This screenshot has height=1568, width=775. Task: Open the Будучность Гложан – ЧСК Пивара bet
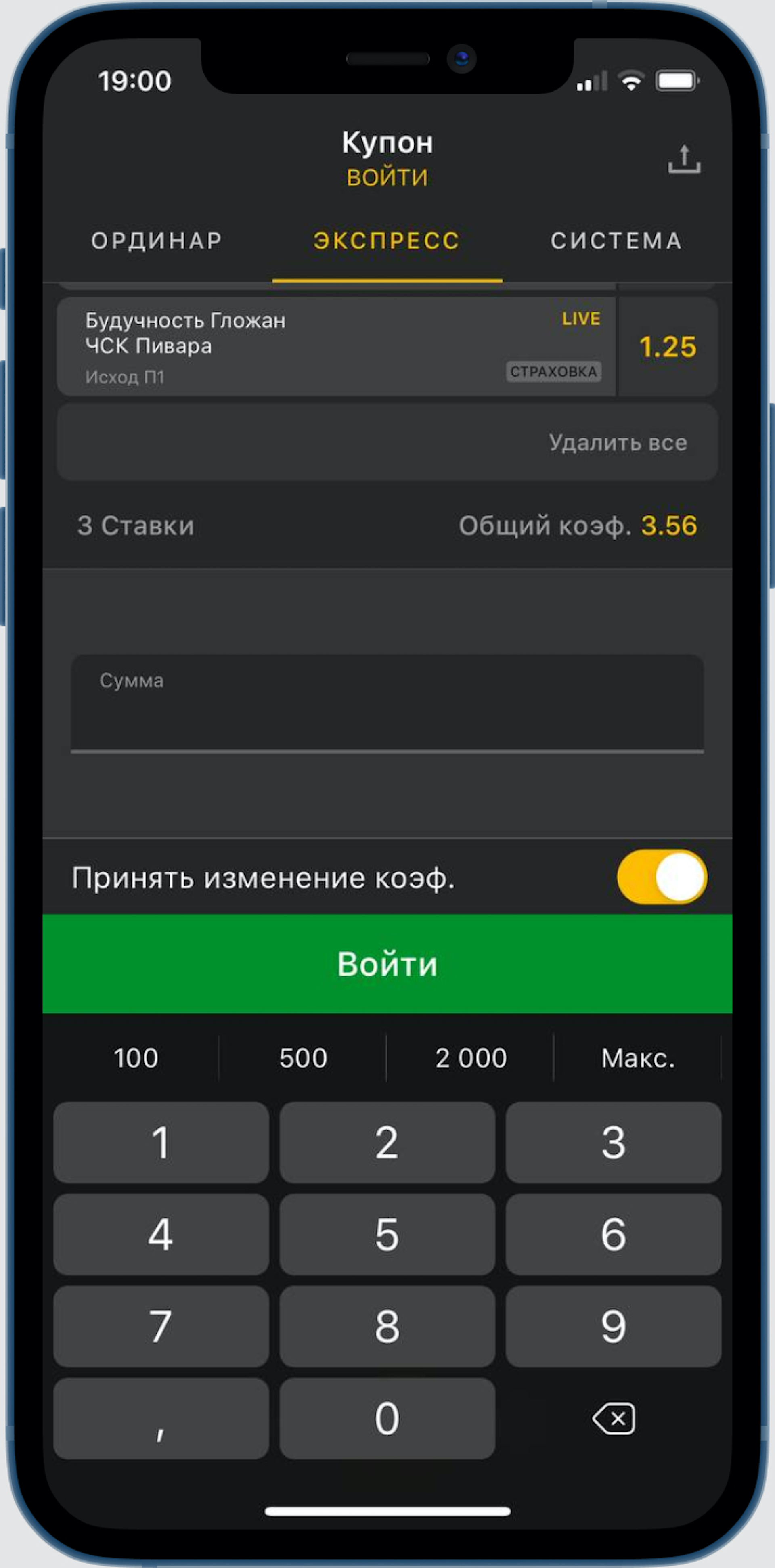[336, 346]
